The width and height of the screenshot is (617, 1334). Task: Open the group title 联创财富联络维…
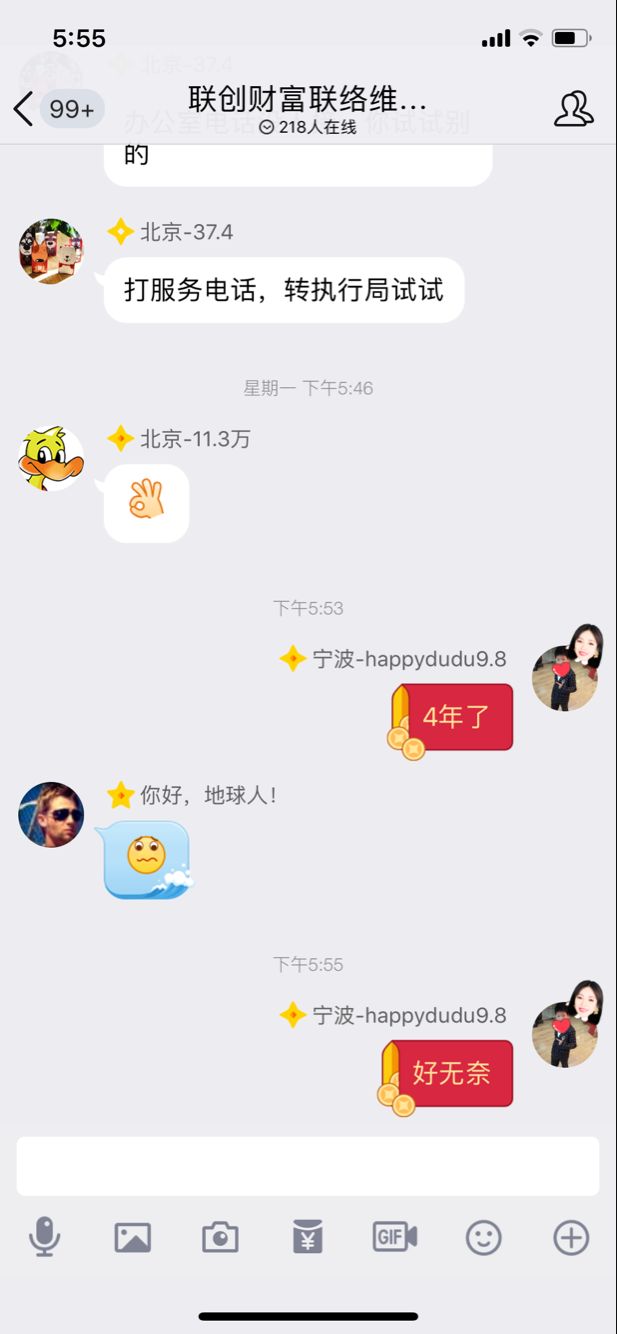(x=307, y=99)
